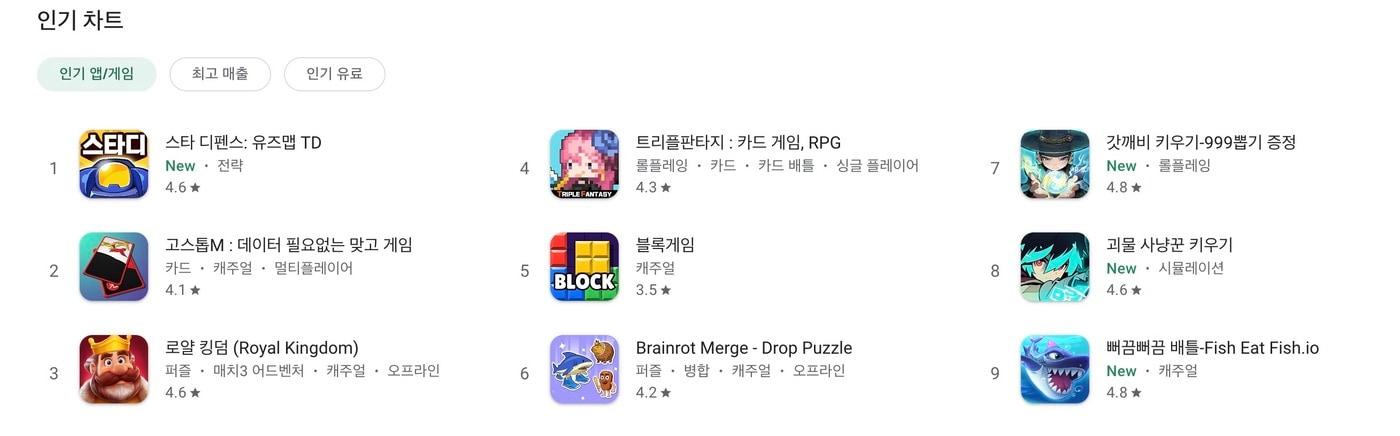Open 괴물 사냥꾼 키우기 listing
The image size is (1400, 436).
pos(1169,245)
